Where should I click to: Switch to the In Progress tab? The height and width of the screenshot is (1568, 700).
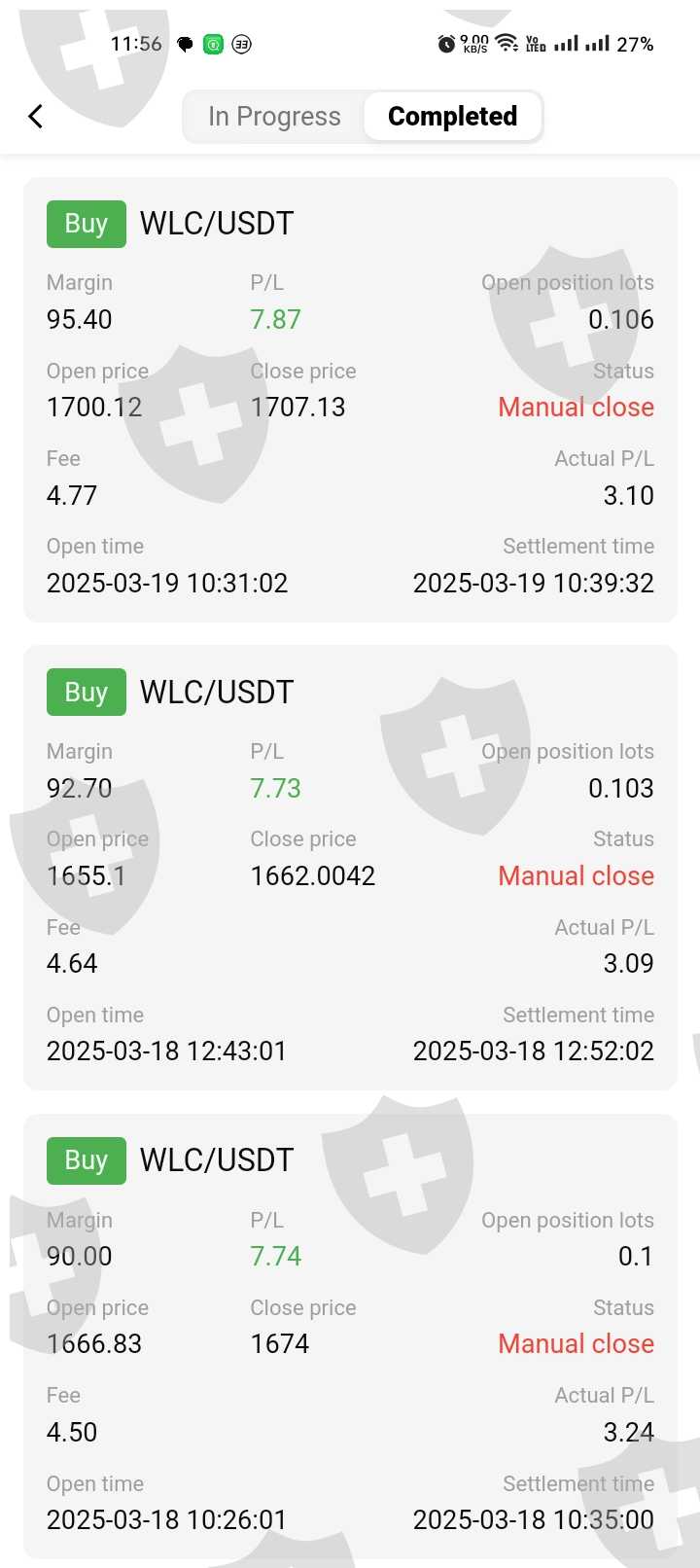coord(274,117)
